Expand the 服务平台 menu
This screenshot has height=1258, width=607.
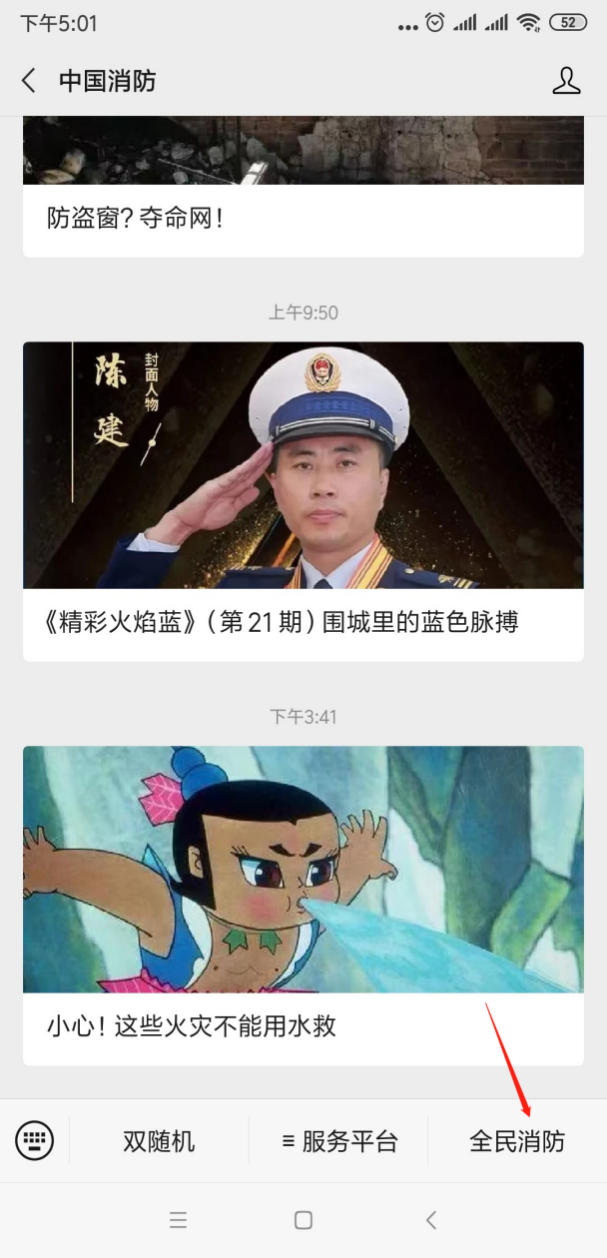click(x=339, y=1141)
